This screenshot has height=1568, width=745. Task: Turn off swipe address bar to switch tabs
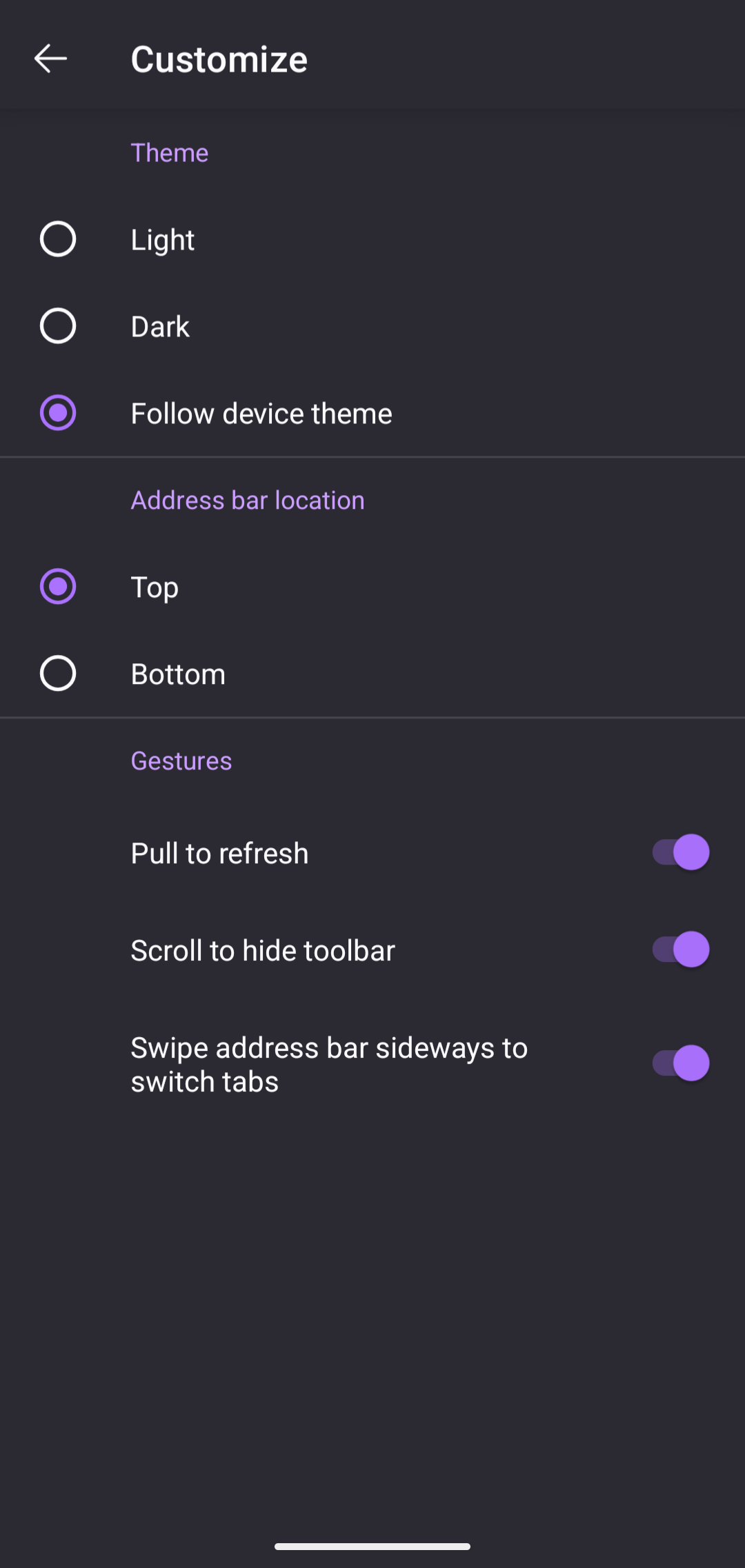[680, 1063]
